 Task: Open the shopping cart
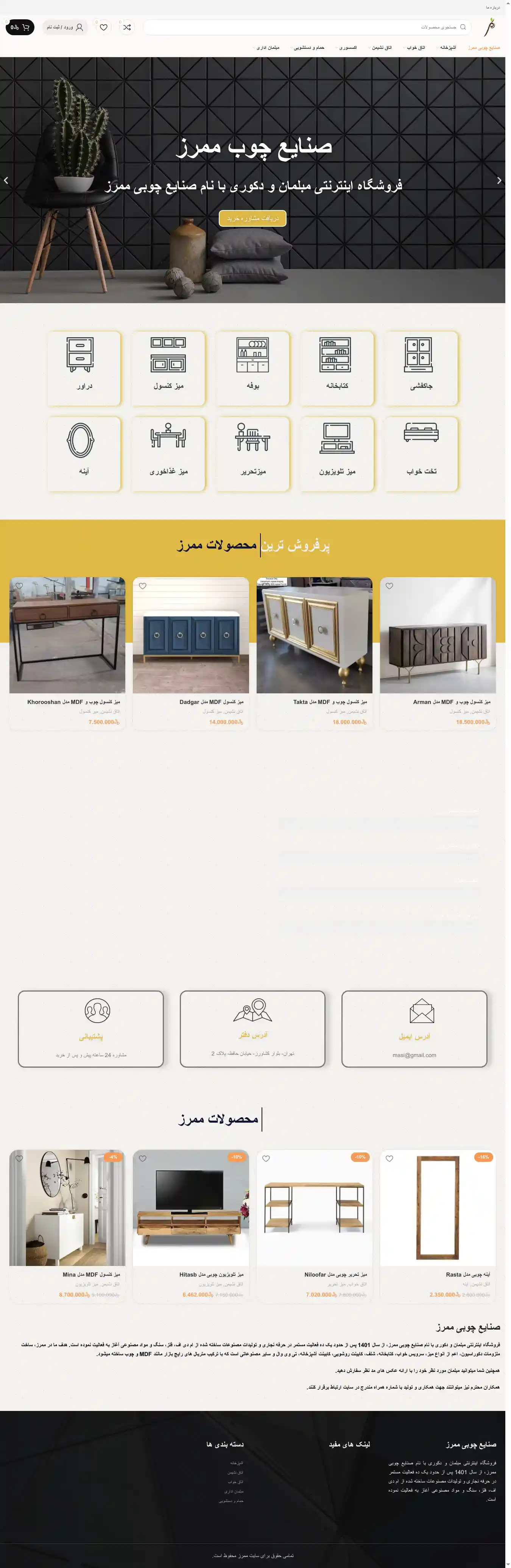pos(19,27)
